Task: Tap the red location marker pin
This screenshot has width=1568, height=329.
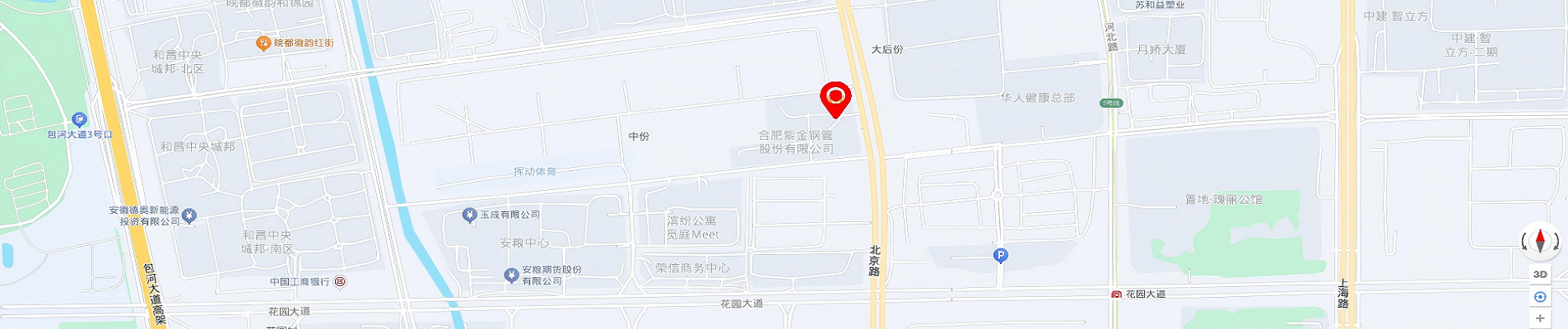Action: pyautogui.click(x=835, y=99)
